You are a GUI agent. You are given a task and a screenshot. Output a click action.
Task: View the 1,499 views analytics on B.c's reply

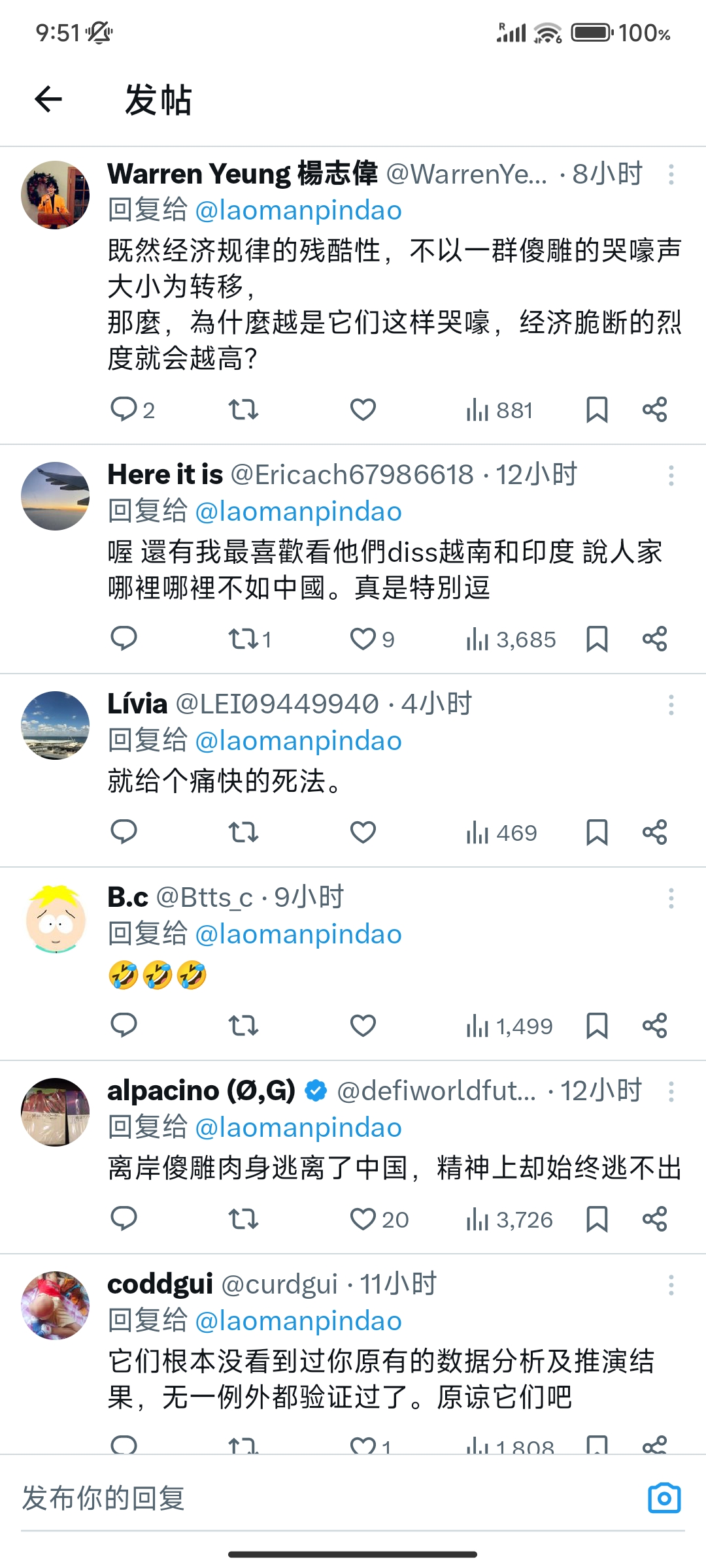click(509, 1026)
